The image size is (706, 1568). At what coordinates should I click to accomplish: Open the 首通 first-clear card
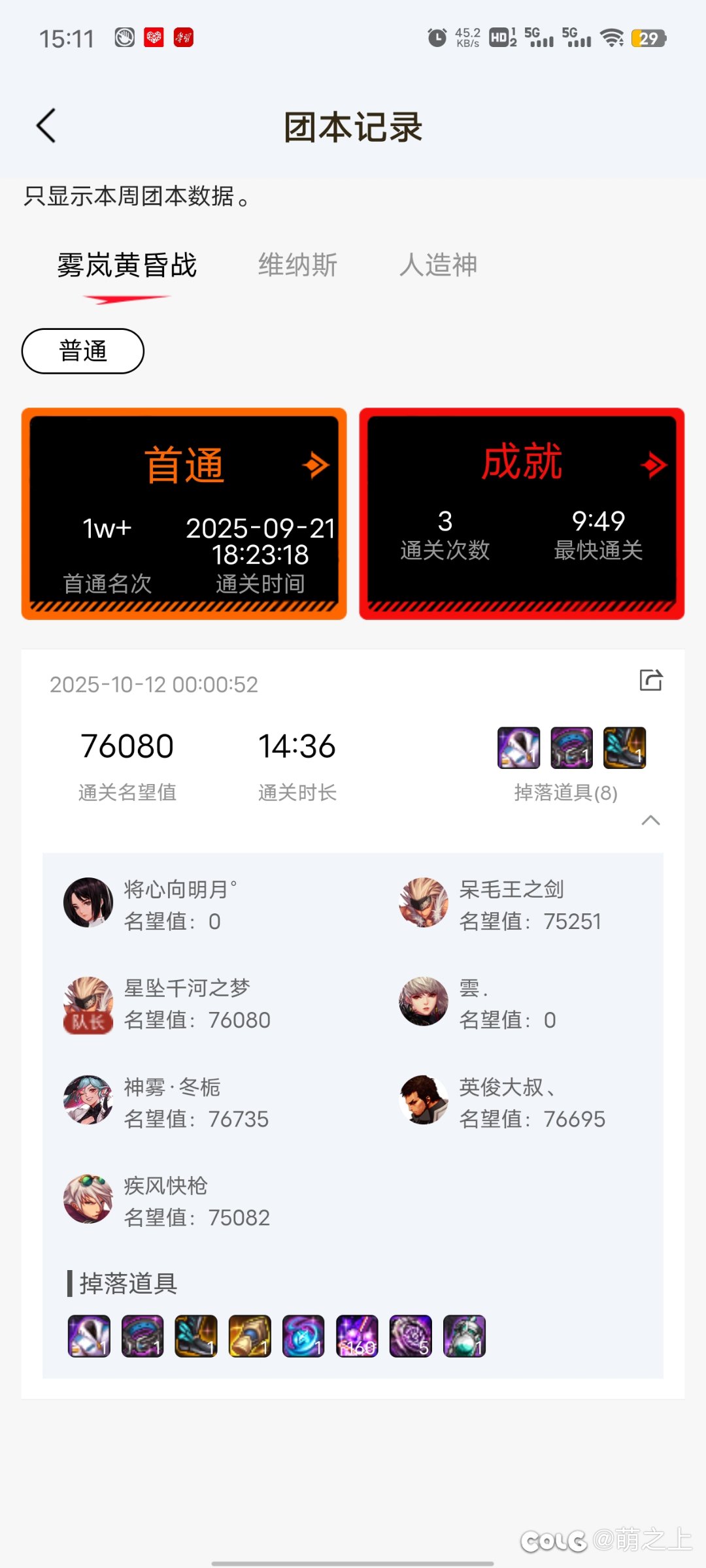coord(184,514)
